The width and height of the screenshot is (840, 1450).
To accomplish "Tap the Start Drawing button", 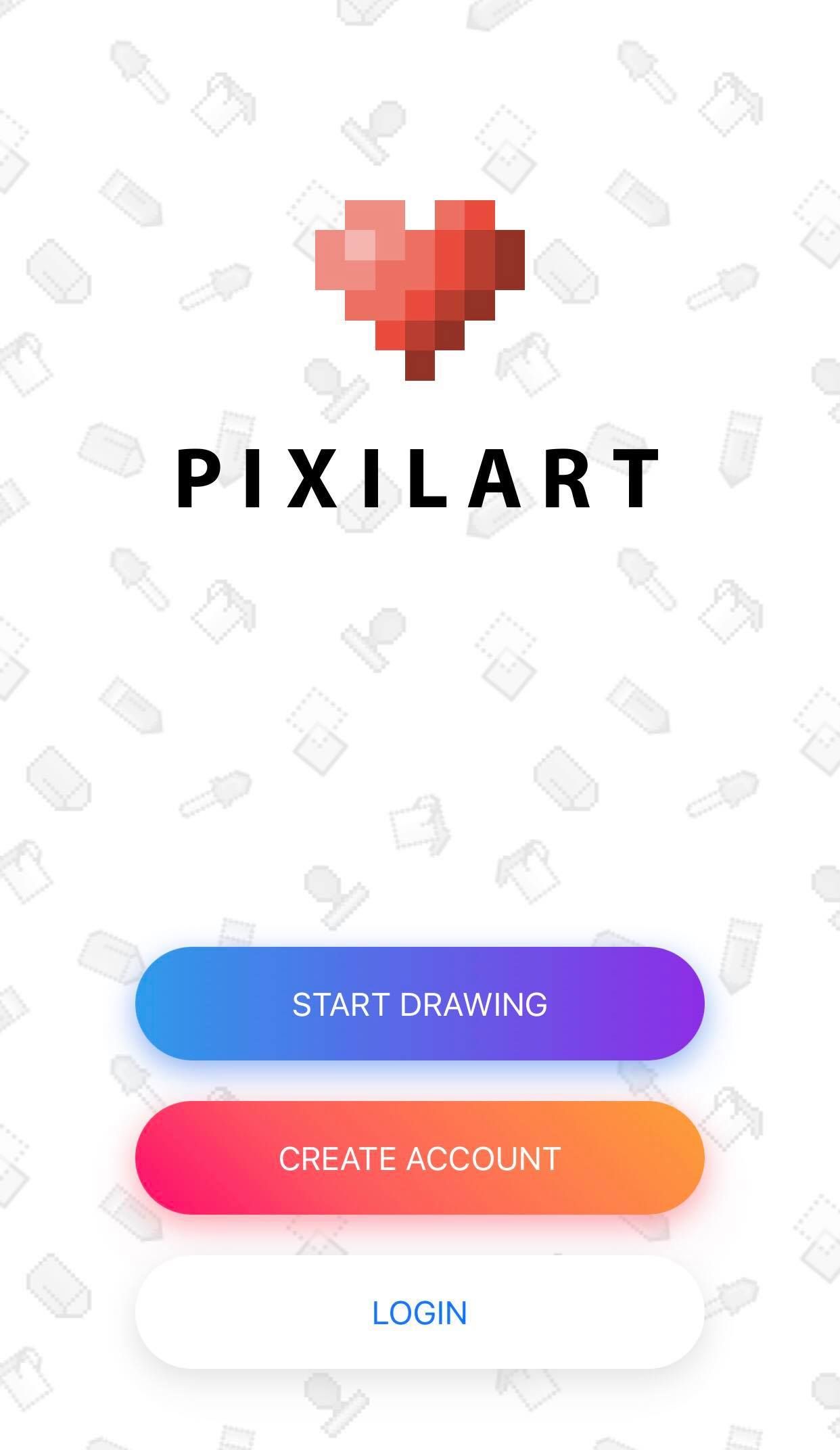I will click(419, 1003).
